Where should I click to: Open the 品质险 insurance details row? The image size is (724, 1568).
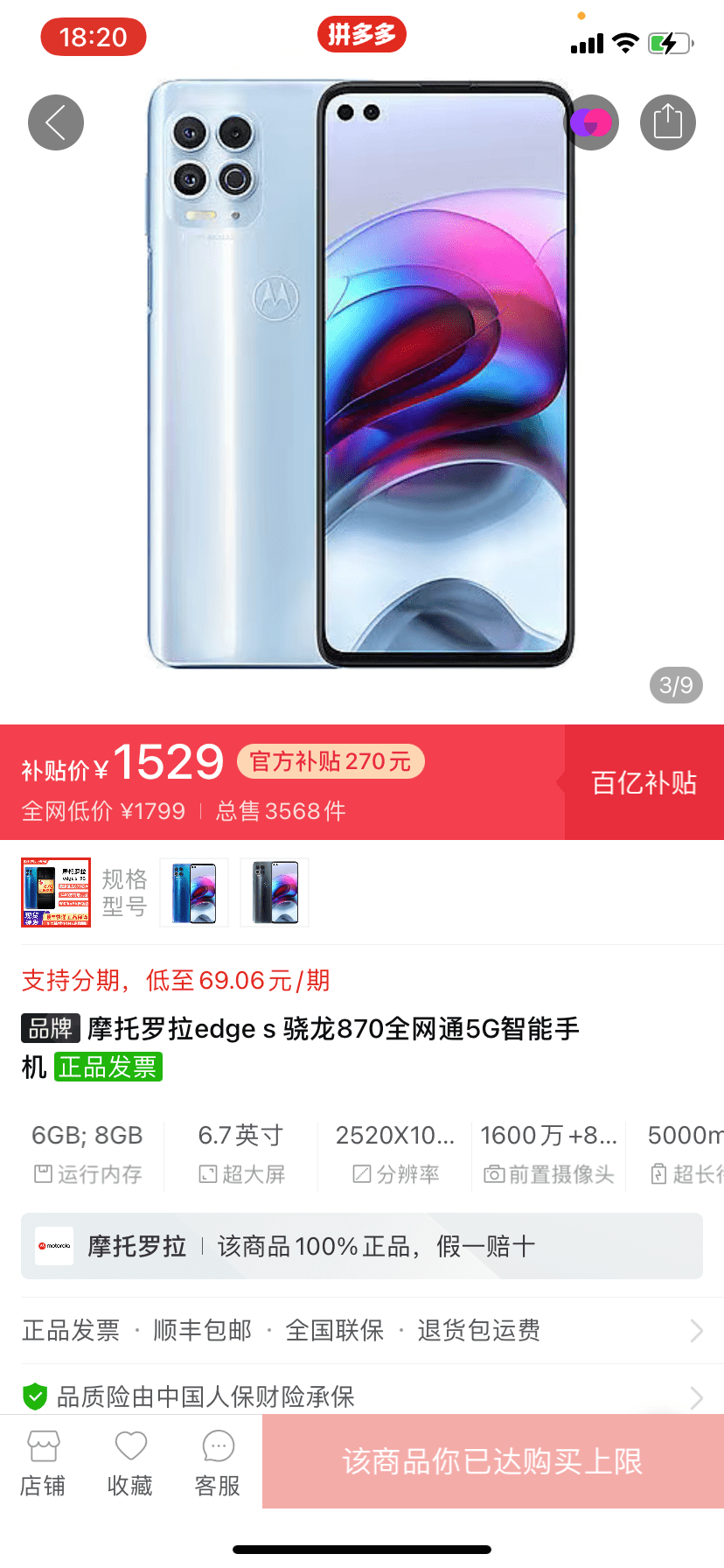362,1396
